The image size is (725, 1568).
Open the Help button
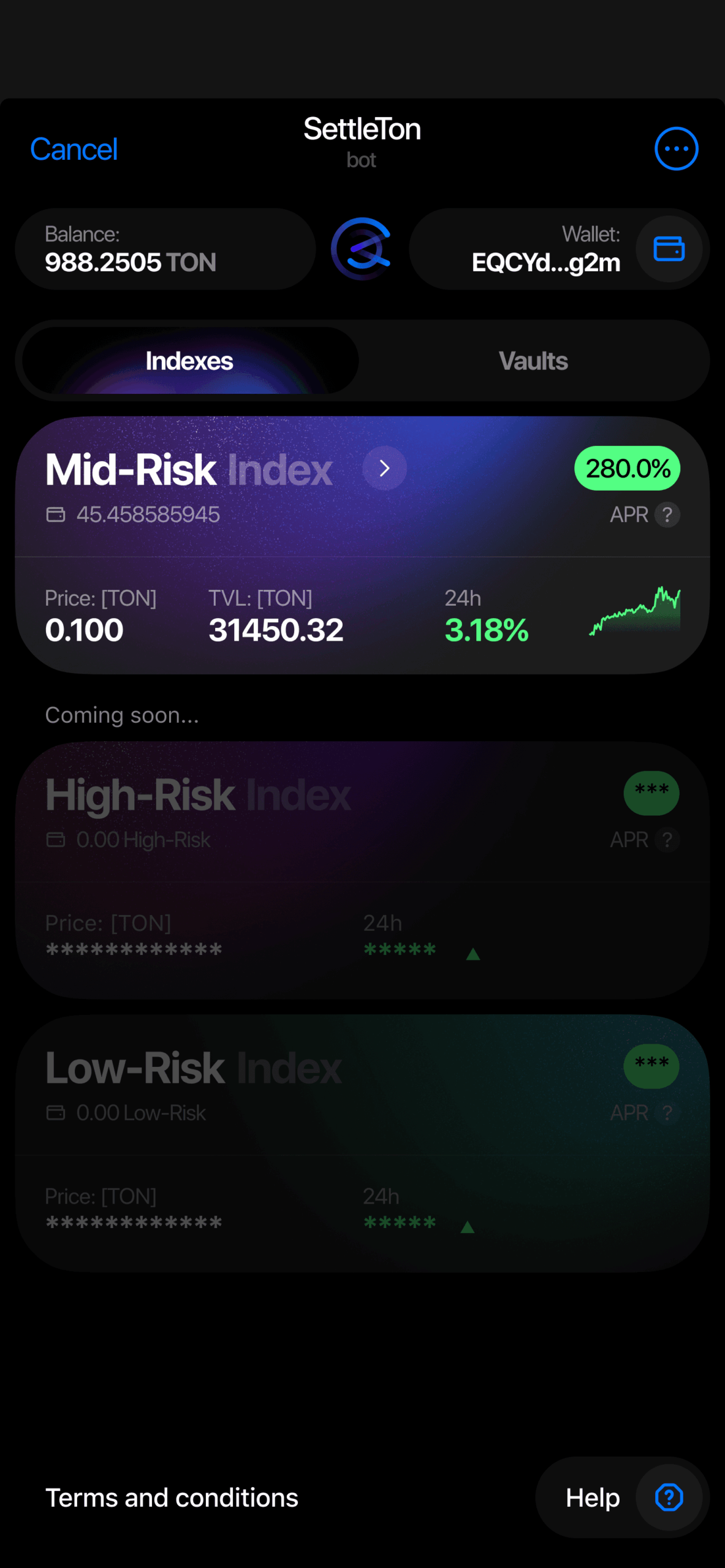click(x=622, y=1498)
